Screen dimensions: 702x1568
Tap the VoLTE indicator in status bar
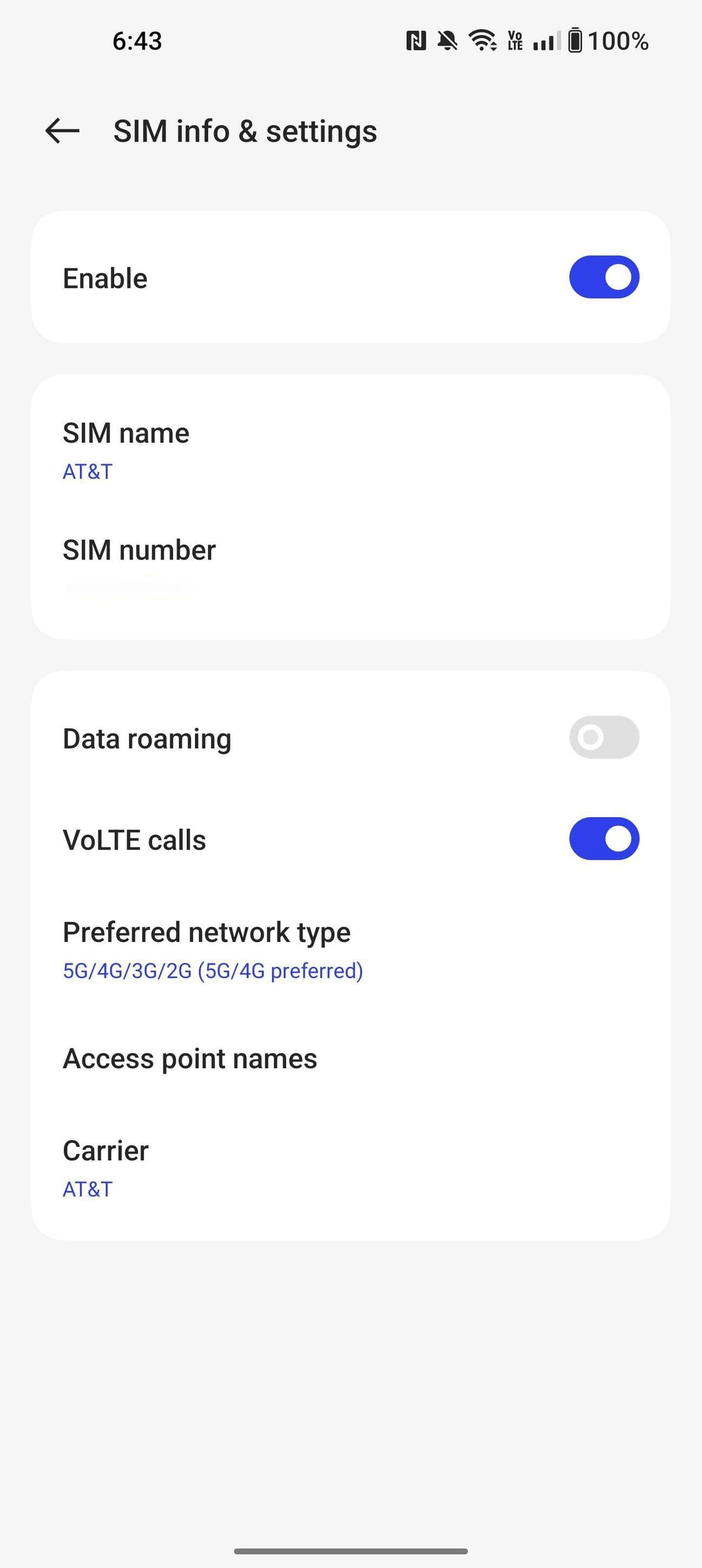tap(514, 40)
